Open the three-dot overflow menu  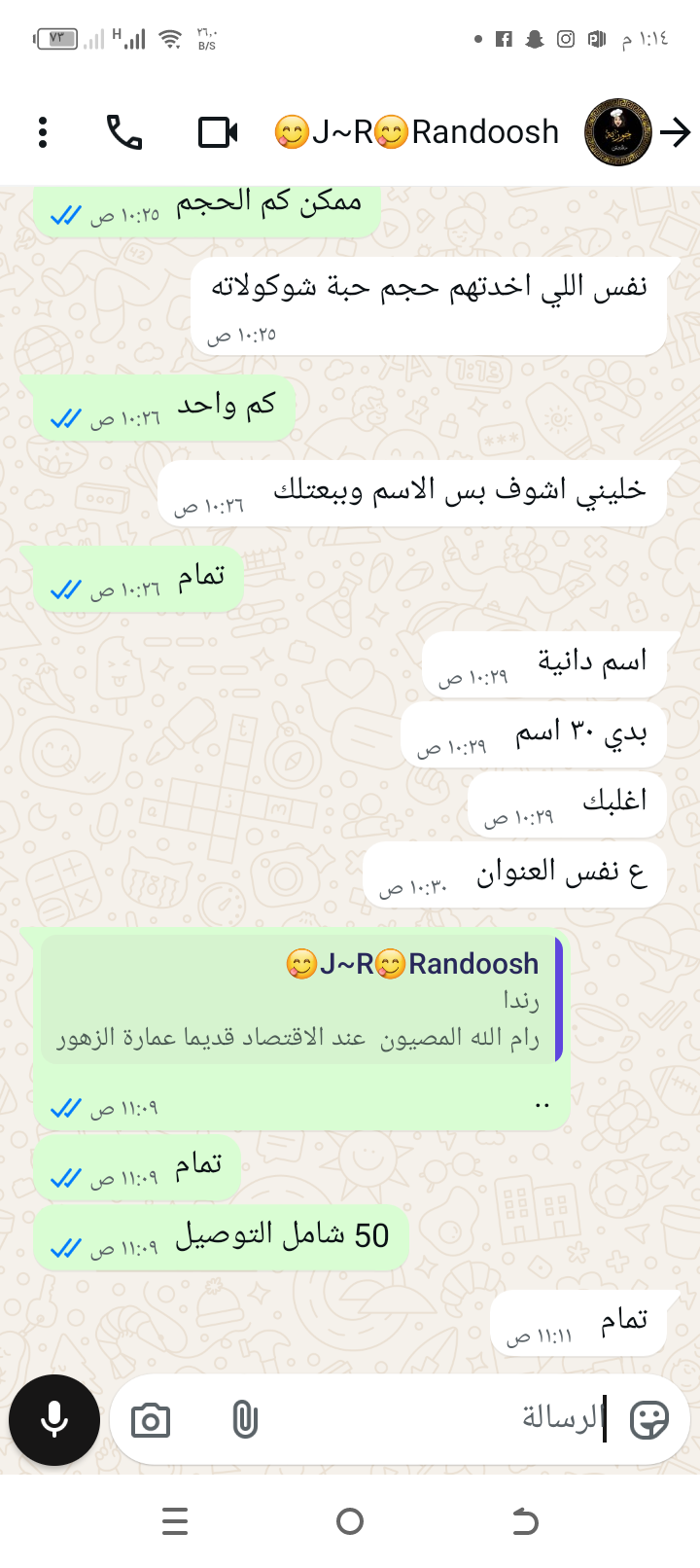point(43,132)
